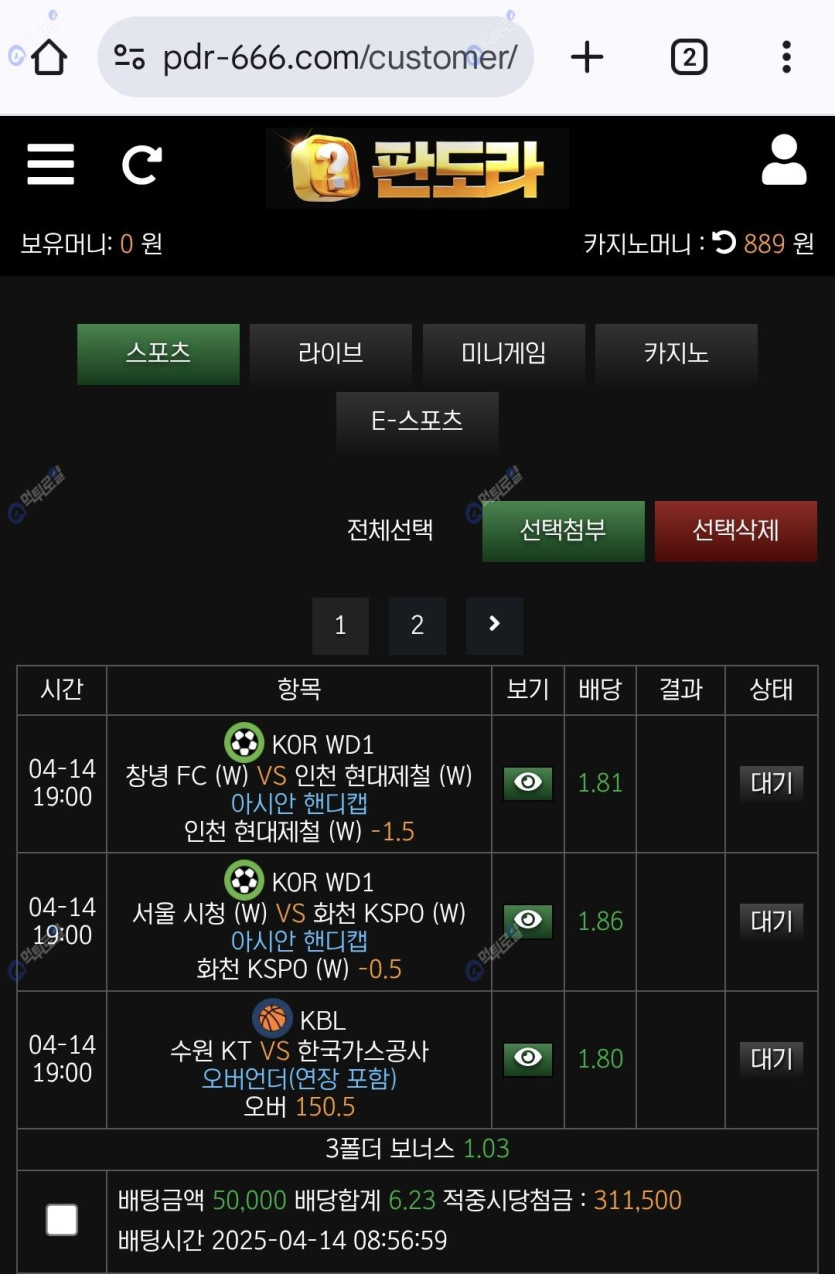Screen dimensions: 835x1274
Task: Tap the 선택삭제 button
Action: pyautogui.click(x=735, y=531)
